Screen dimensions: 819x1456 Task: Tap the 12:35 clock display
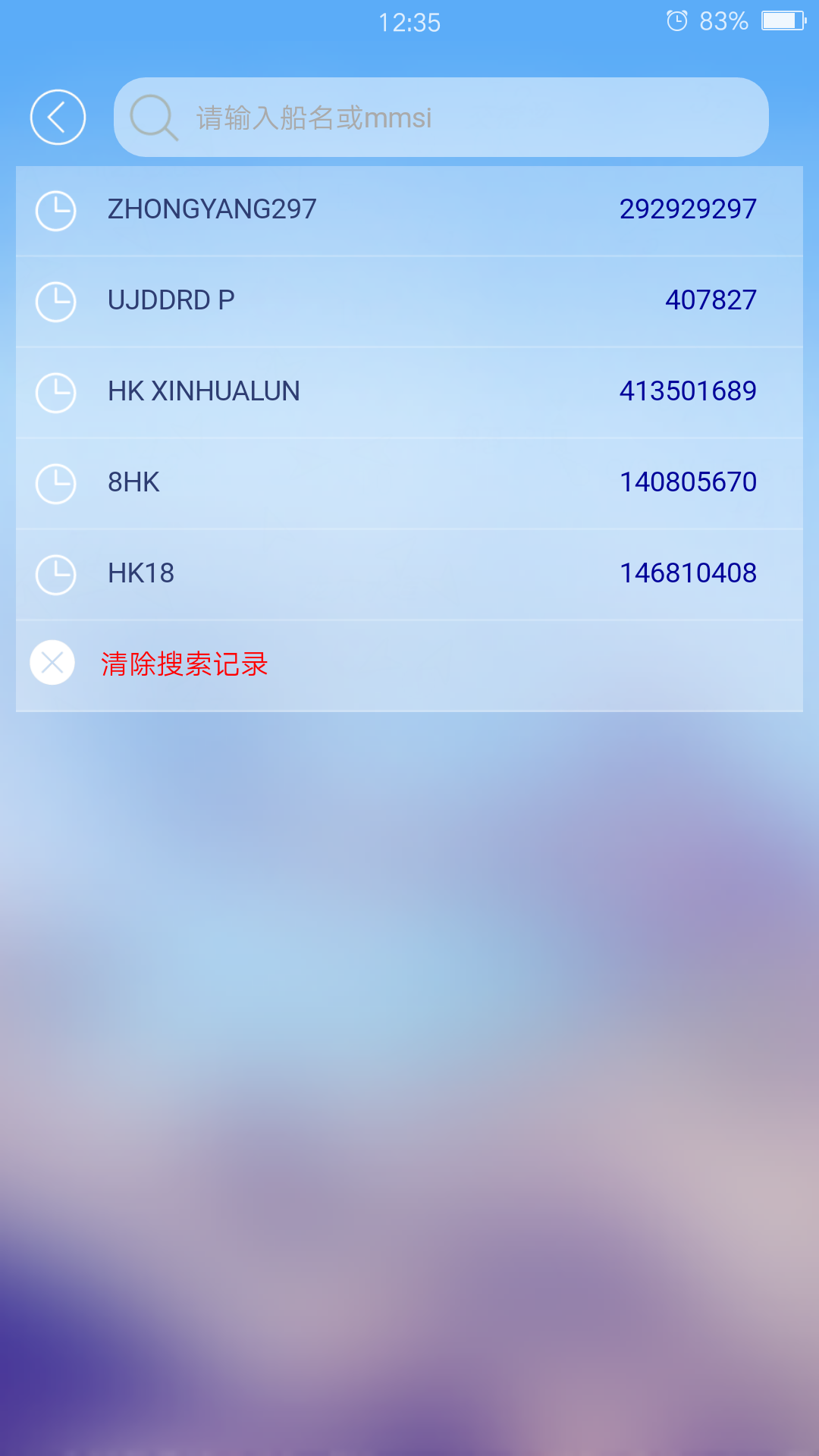pos(409,22)
